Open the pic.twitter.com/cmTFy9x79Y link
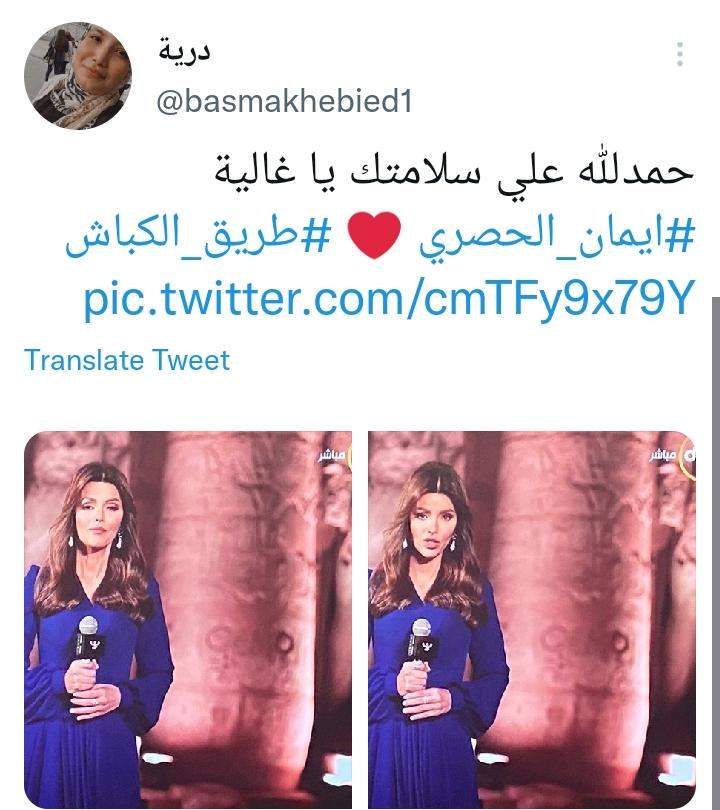The height and width of the screenshot is (810, 720). click(388, 299)
